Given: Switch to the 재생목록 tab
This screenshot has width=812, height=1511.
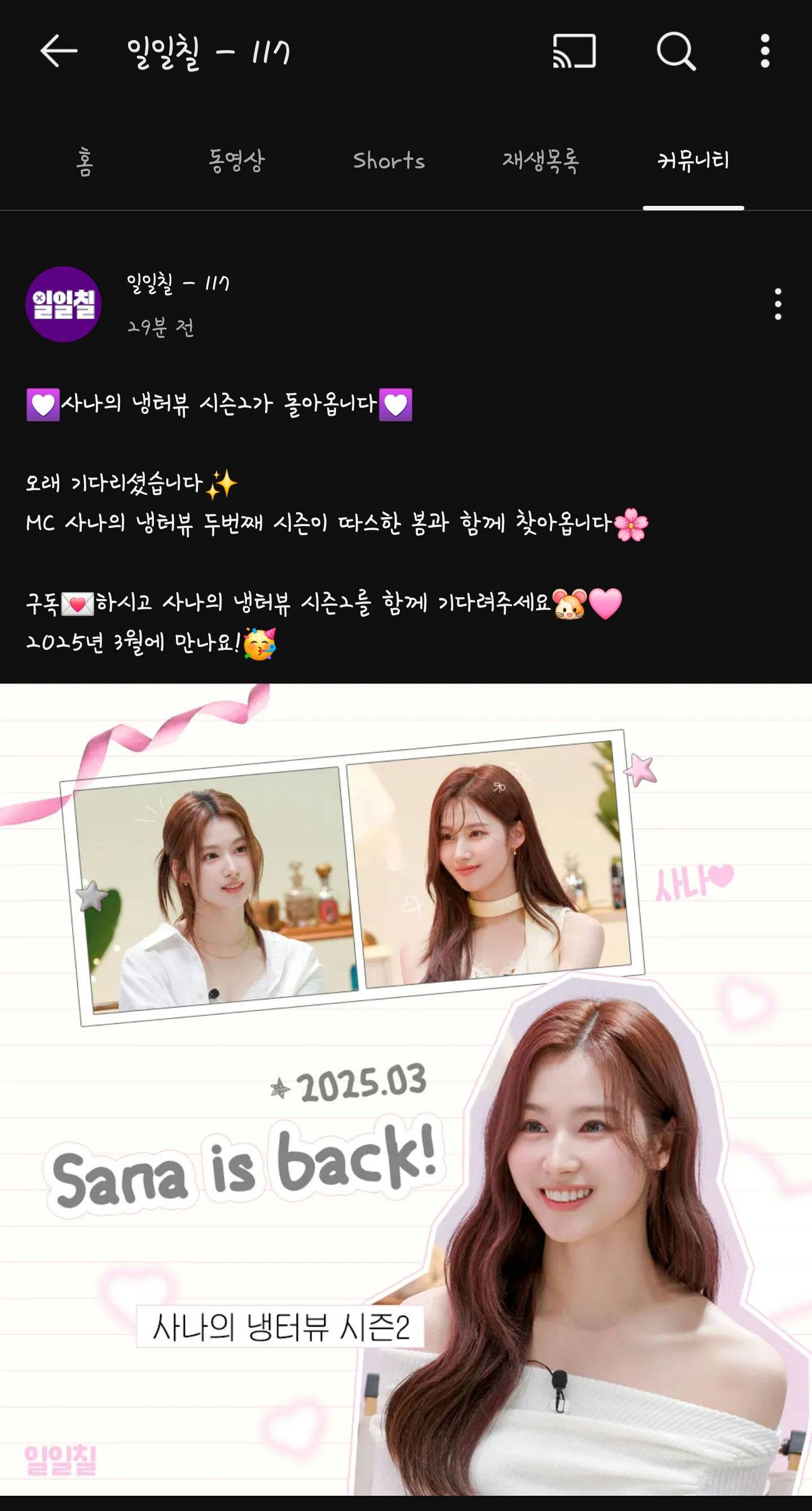Looking at the screenshot, I should [x=541, y=161].
